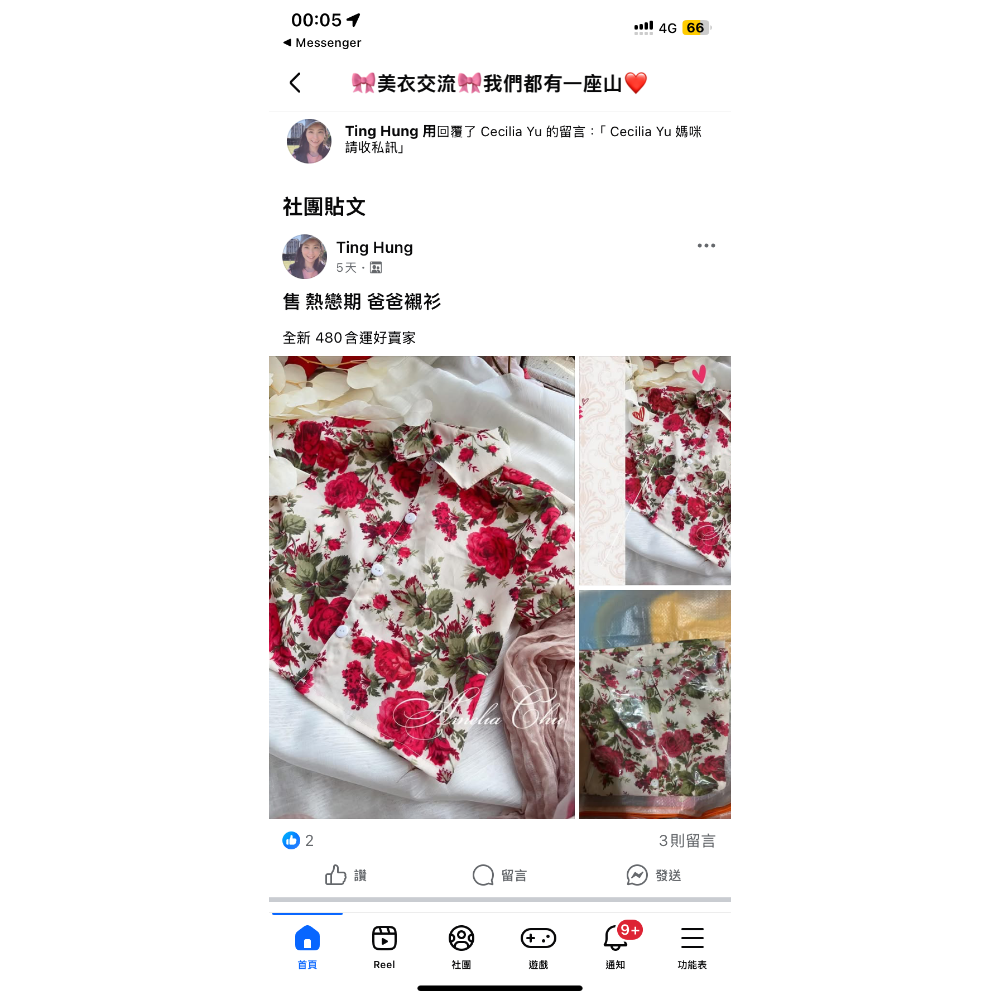View the 3則留言 comments
The width and height of the screenshot is (1000, 1000).
[686, 841]
